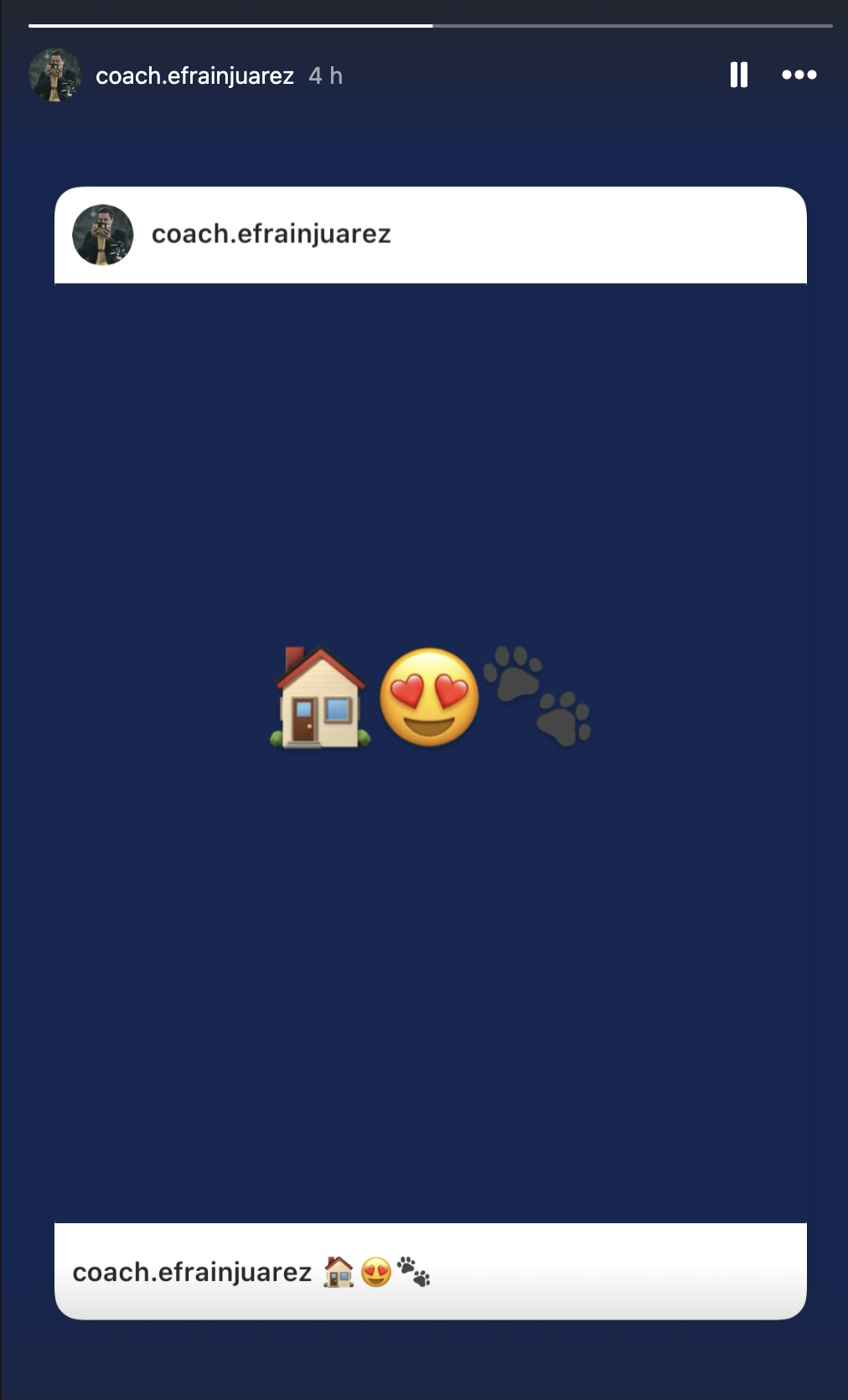
Task: Open coach.efrainjuarez profile from story header
Action: coord(194,75)
